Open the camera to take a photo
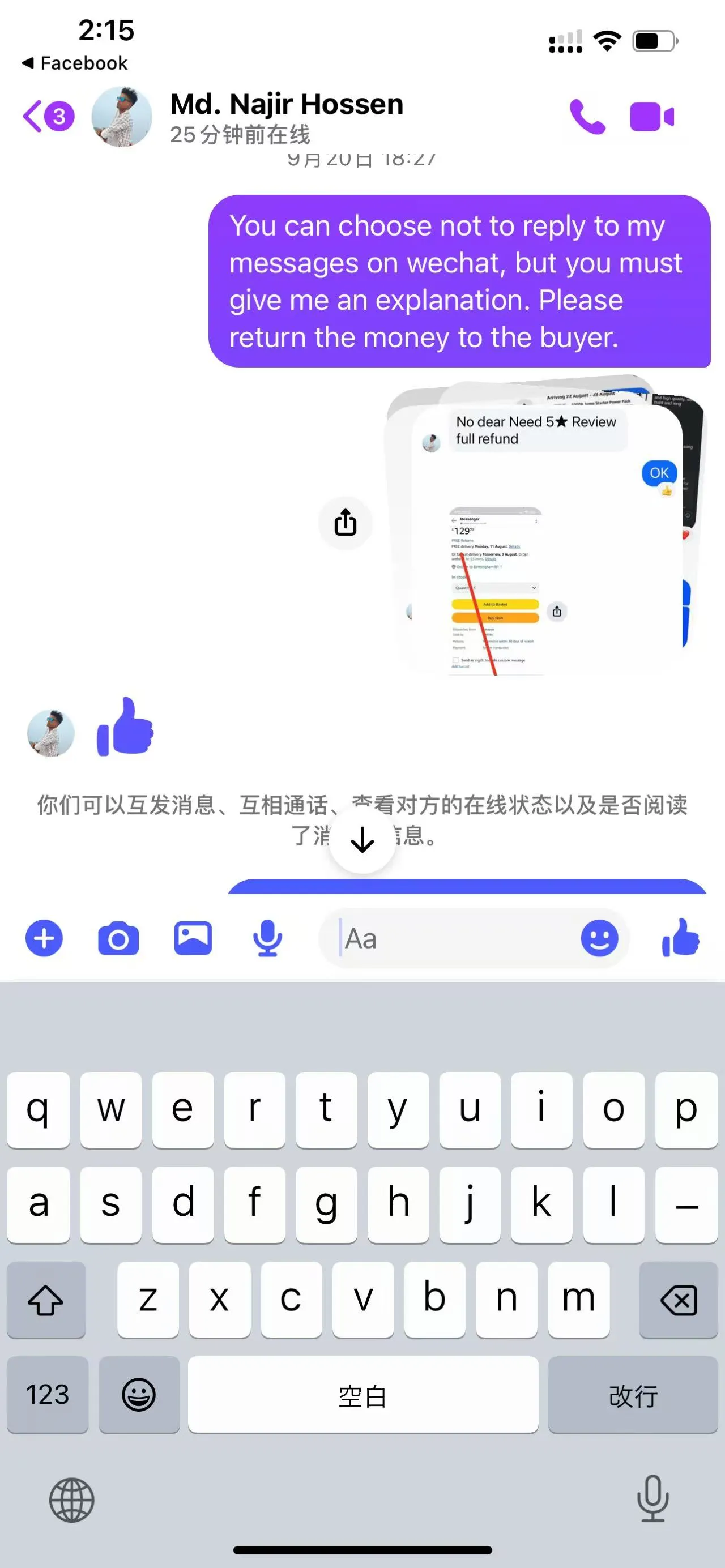Image resolution: width=725 pixels, height=1568 pixels. (119, 938)
